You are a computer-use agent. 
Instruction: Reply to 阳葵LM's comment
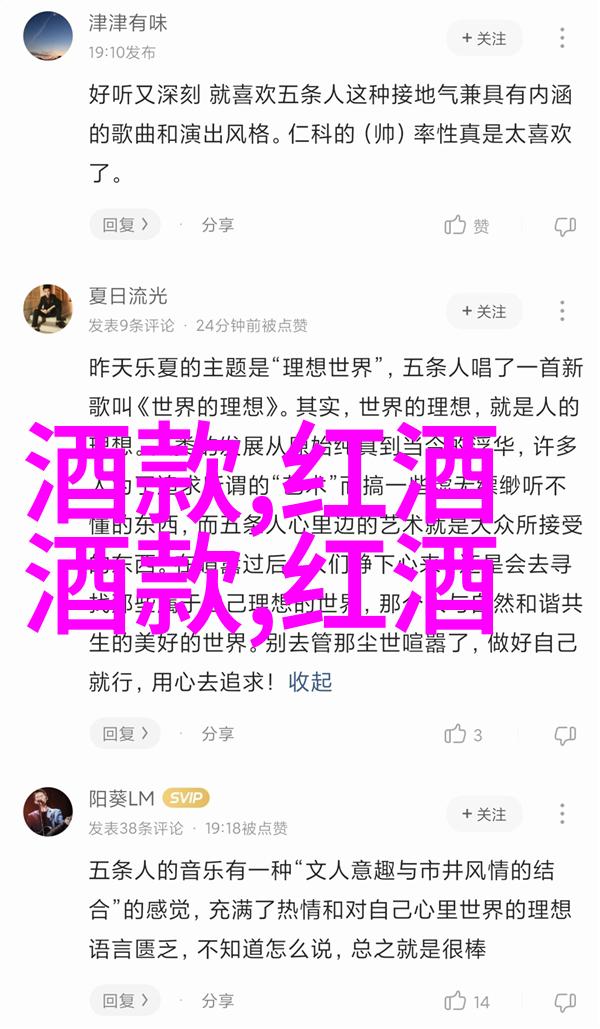point(125,1001)
